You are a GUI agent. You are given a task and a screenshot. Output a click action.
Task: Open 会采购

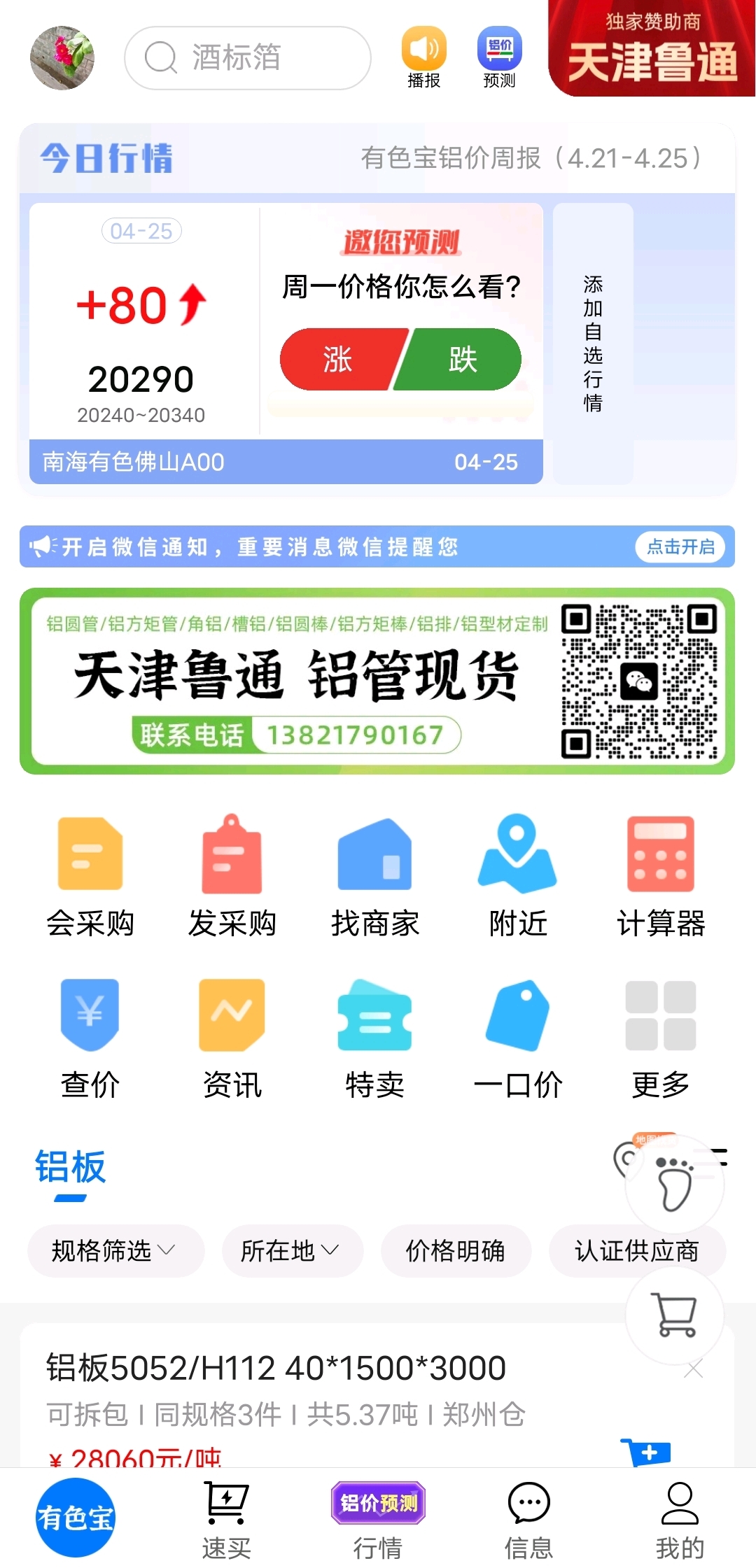pyautogui.click(x=90, y=875)
